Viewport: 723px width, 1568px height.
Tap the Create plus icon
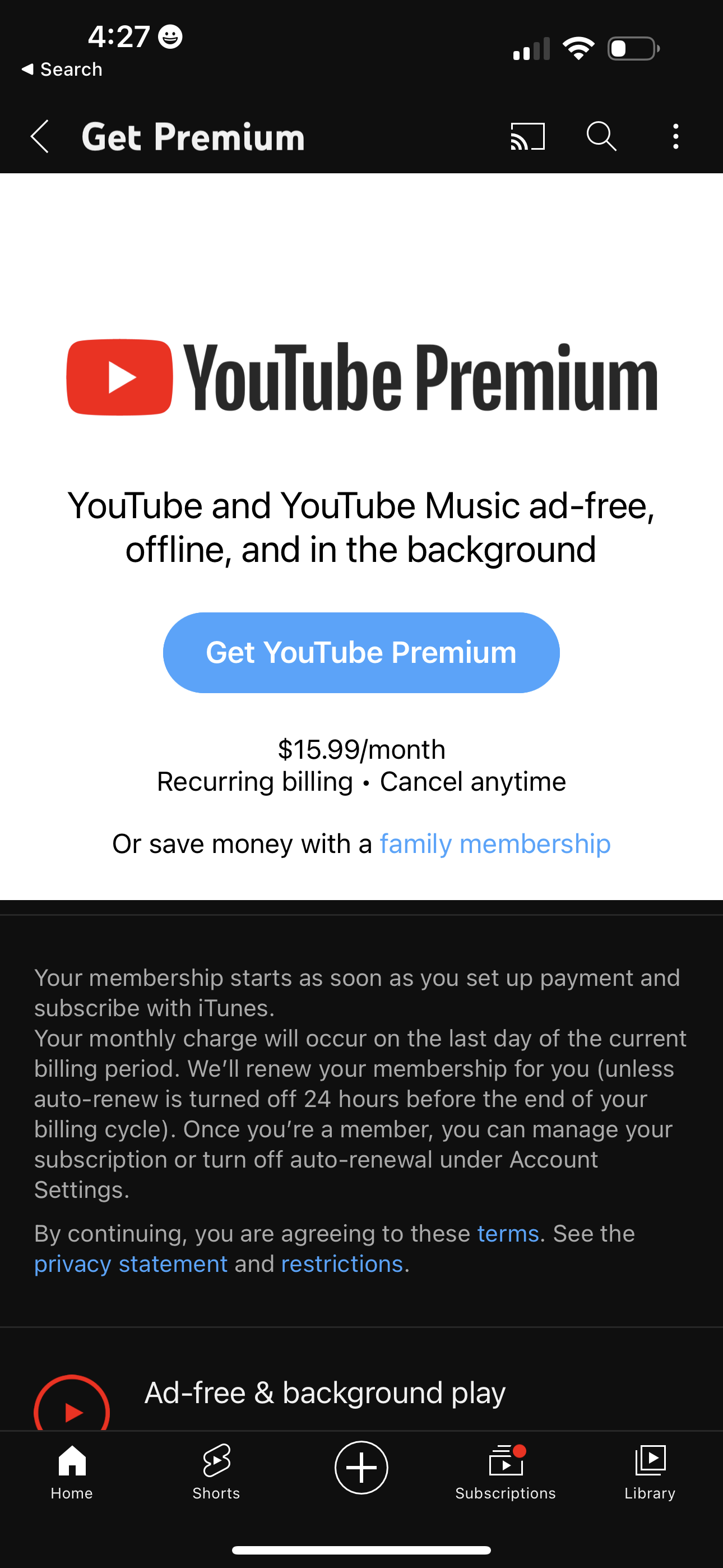(x=361, y=1468)
